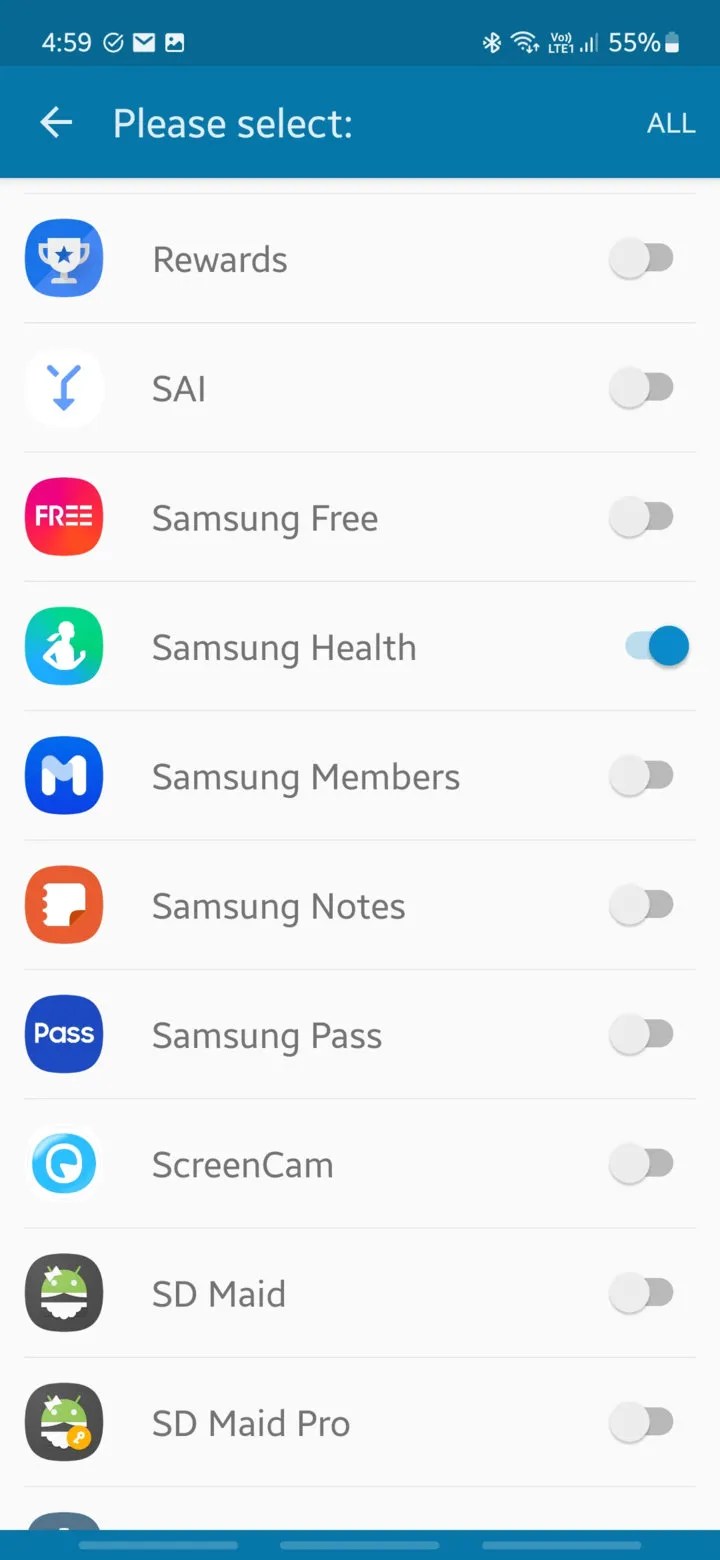Switch on SD Maid Pro
Viewport: 720px width, 1560px height.
[642, 1422]
